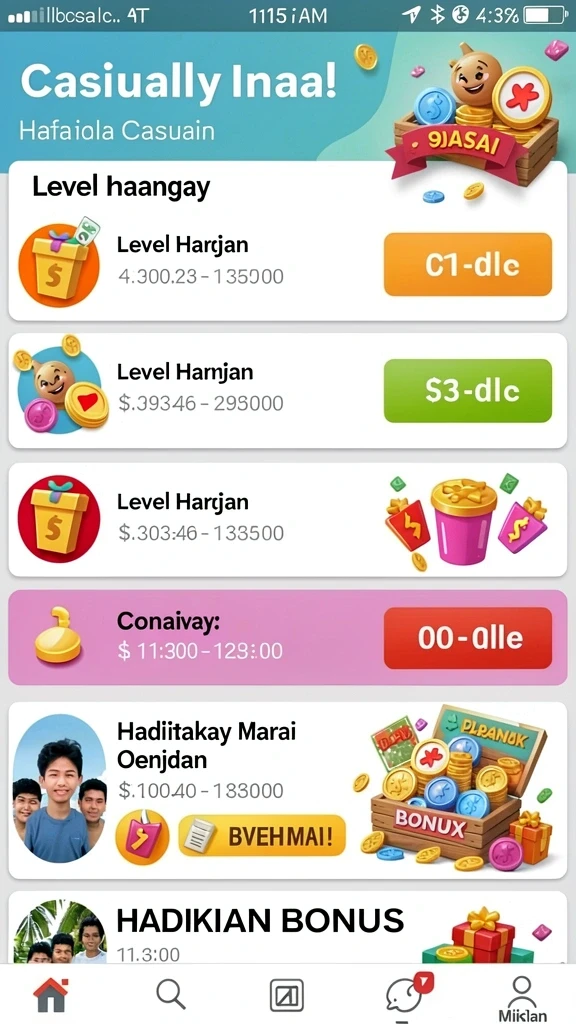
Task: Open the search tab
Action: 171,994
